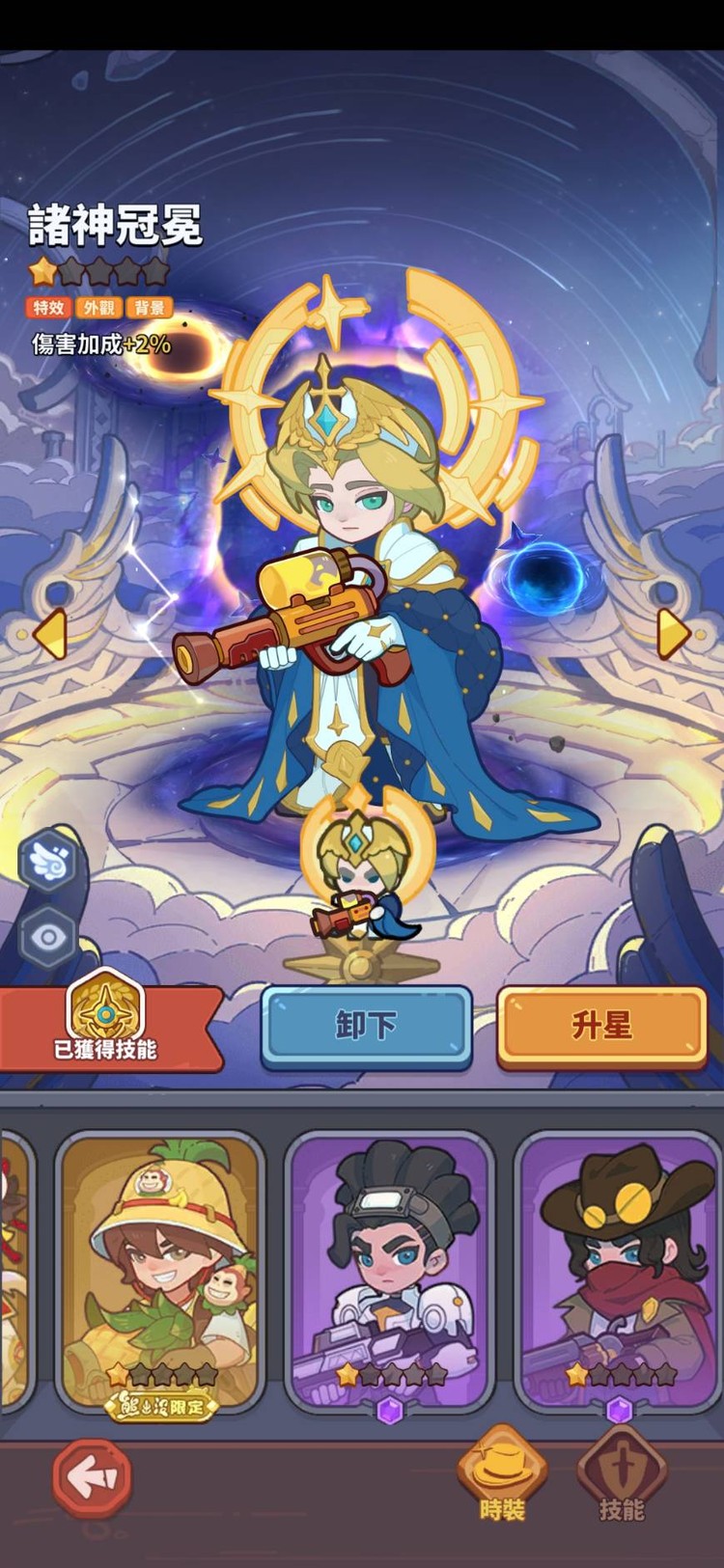Tap the wing effects icon
Viewport: 724px width, 1568px height.
click(x=48, y=860)
